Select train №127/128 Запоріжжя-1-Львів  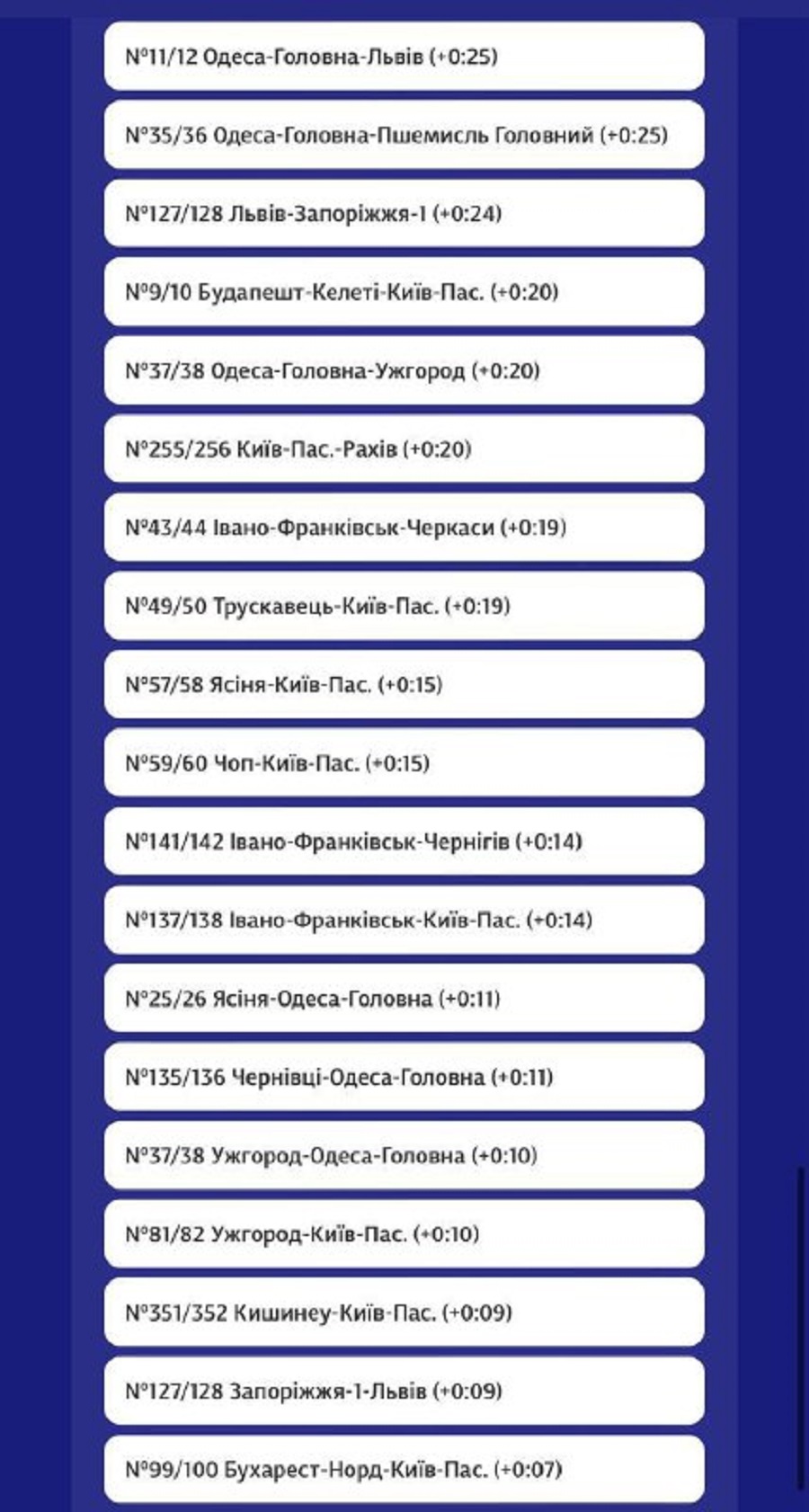pyautogui.click(x=404, y=1391)
